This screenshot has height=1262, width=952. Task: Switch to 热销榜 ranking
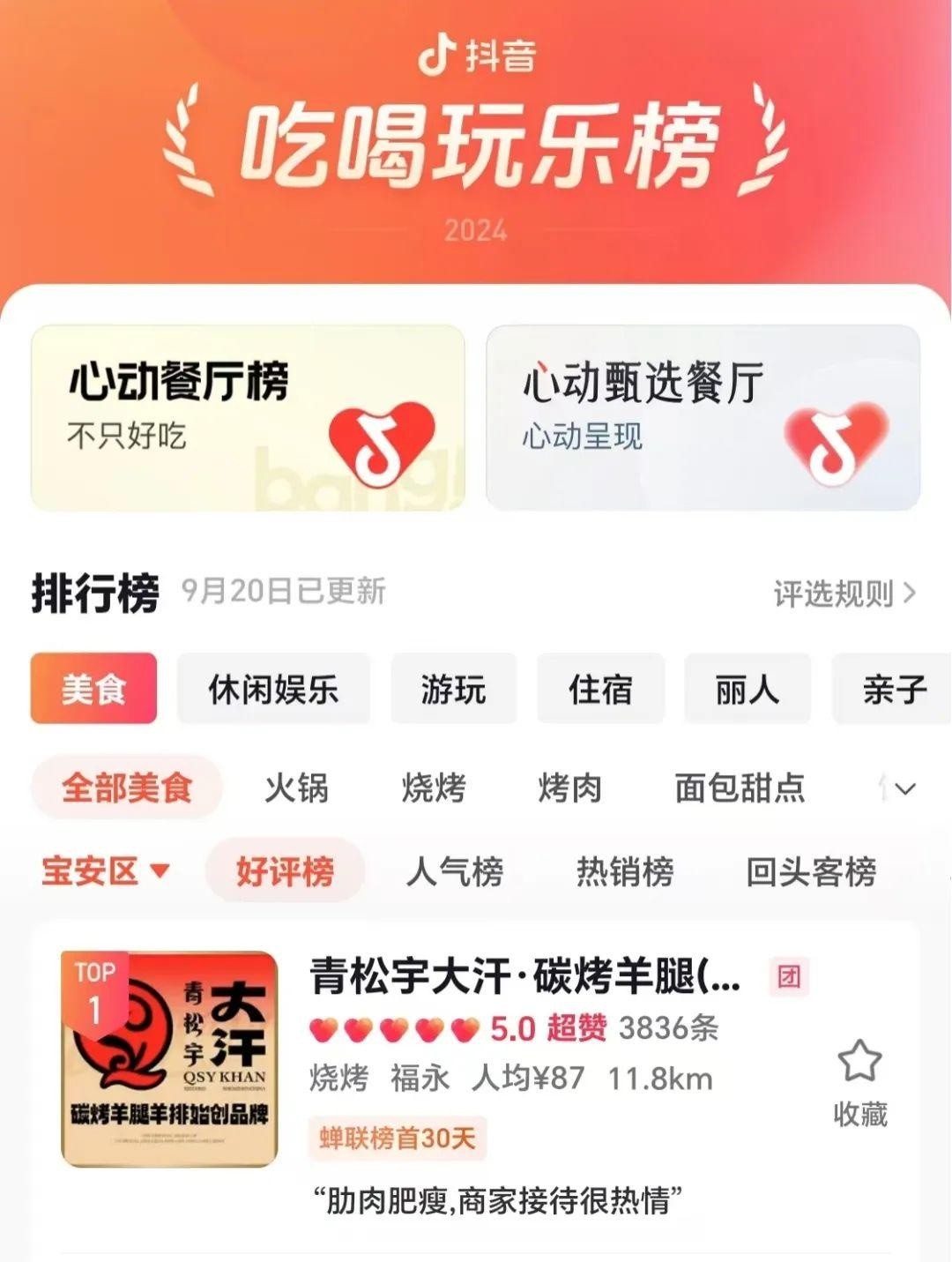coord(624,871)
